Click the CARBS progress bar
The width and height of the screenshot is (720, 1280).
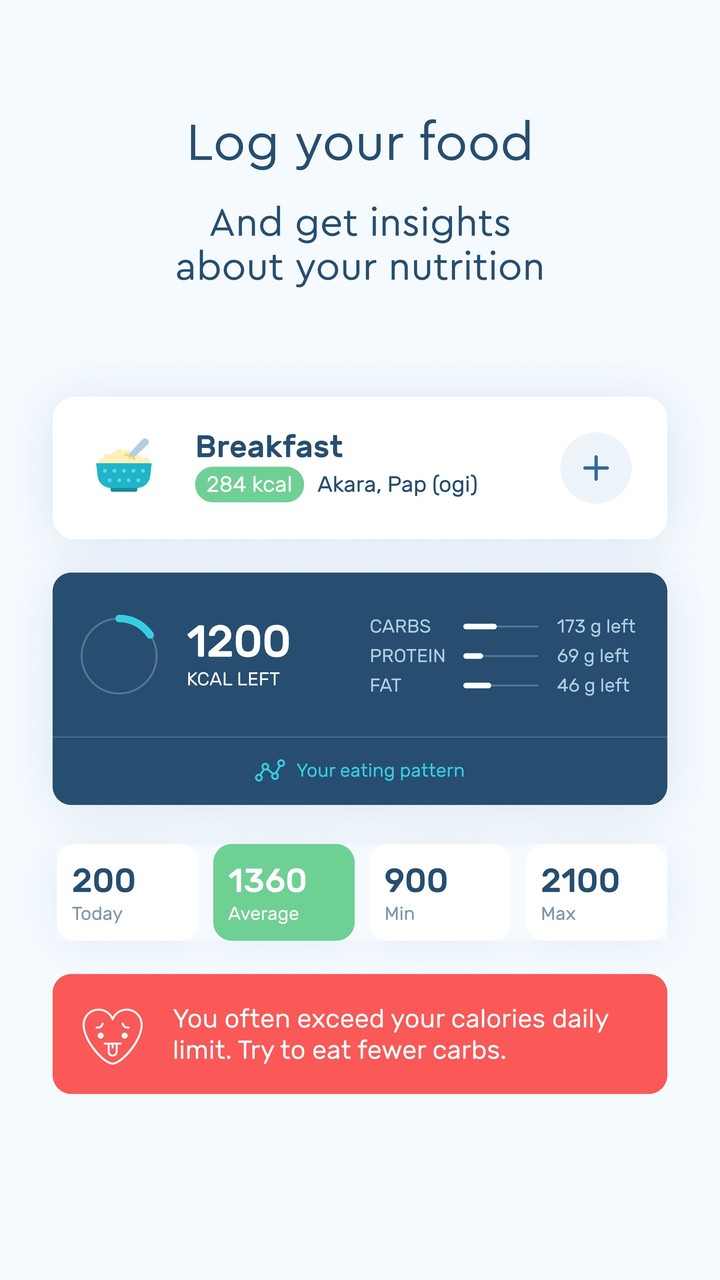(500, 626)
